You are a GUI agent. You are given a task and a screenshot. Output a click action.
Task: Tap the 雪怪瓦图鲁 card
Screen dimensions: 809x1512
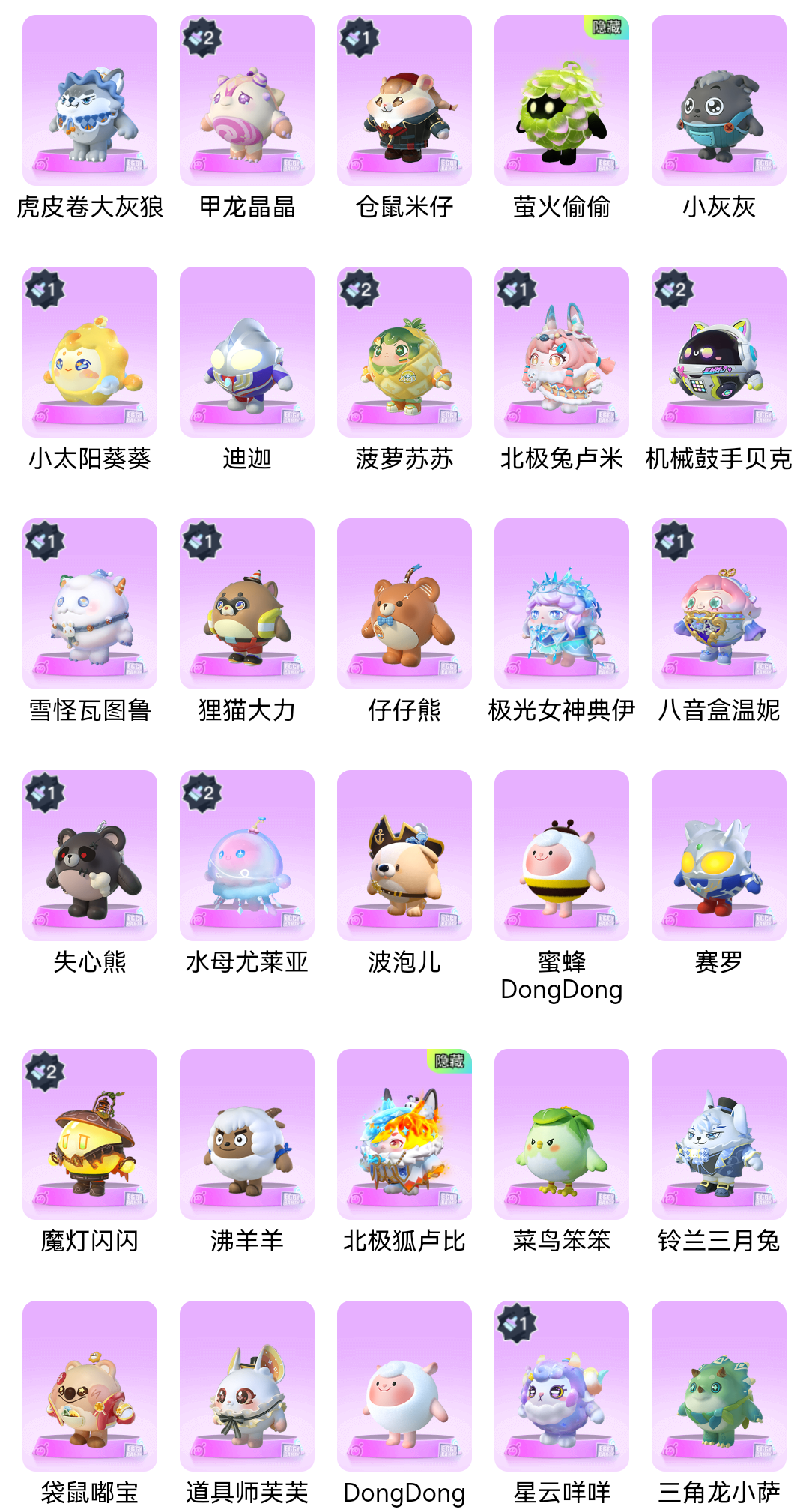click(90, 604)
